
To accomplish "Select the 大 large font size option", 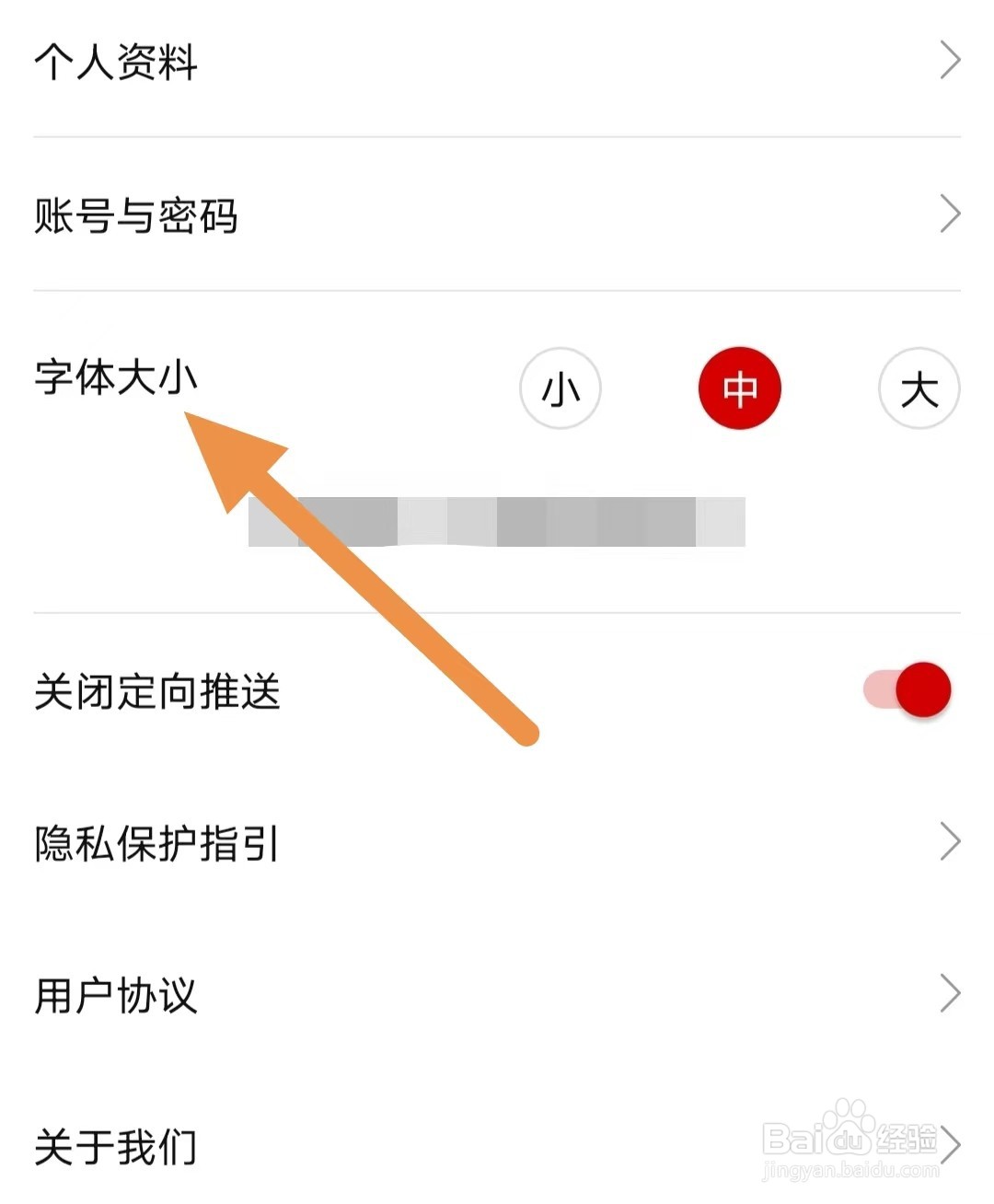I will (919, 388).
